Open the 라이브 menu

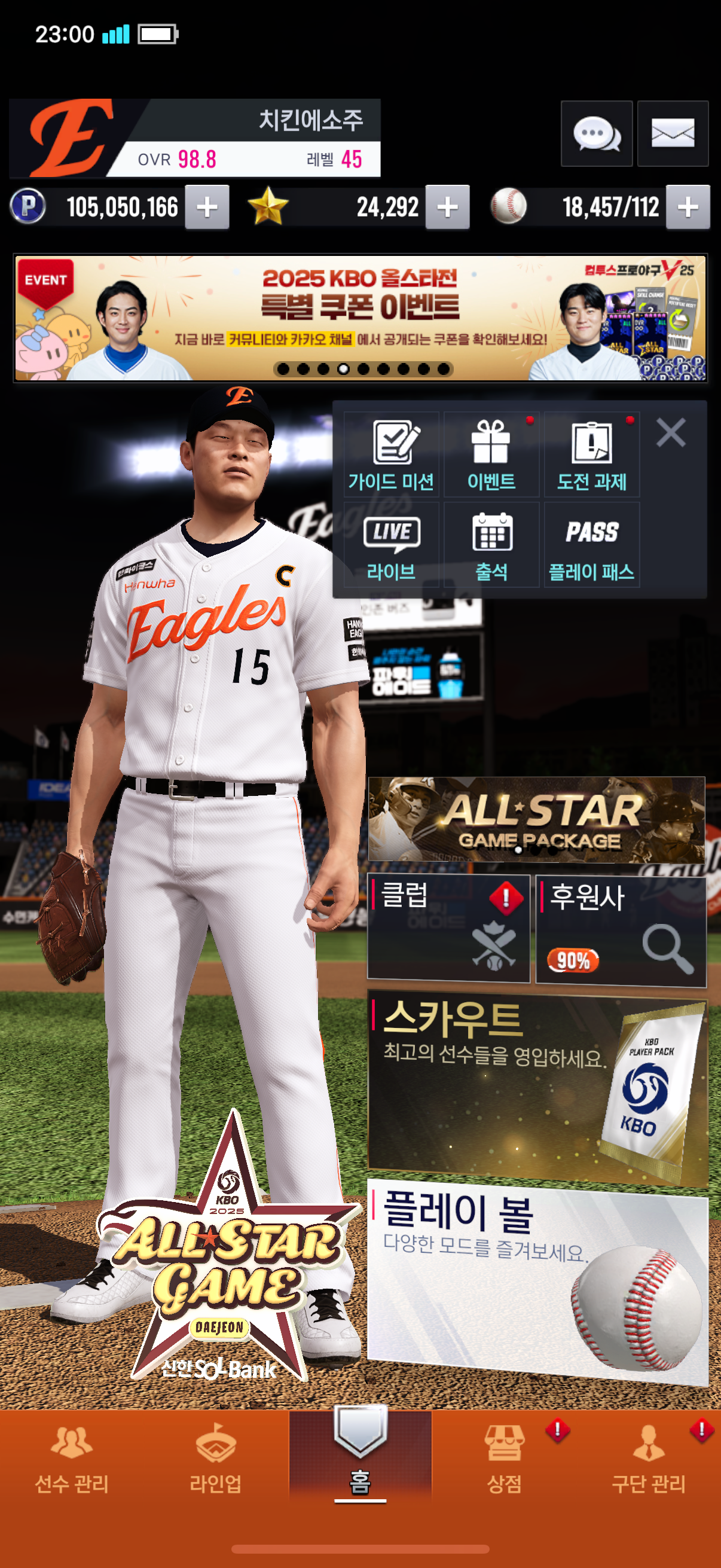(x=391, y=545)
